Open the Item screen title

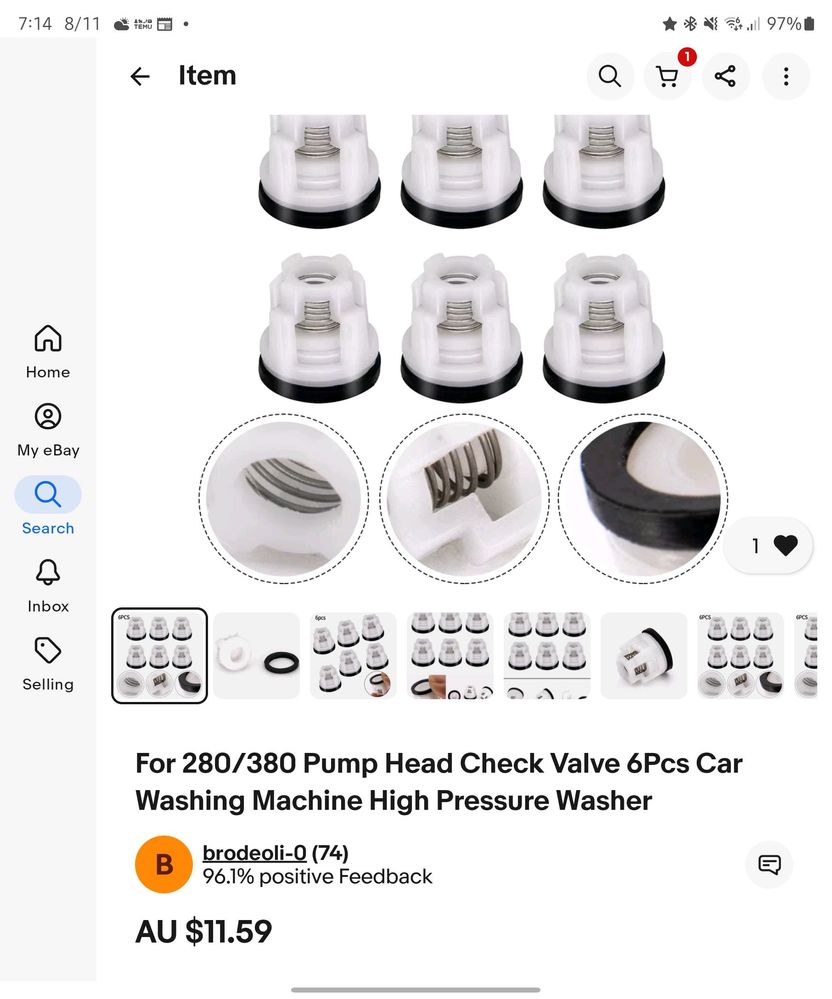pyautogui.click(x=207, y=75)
